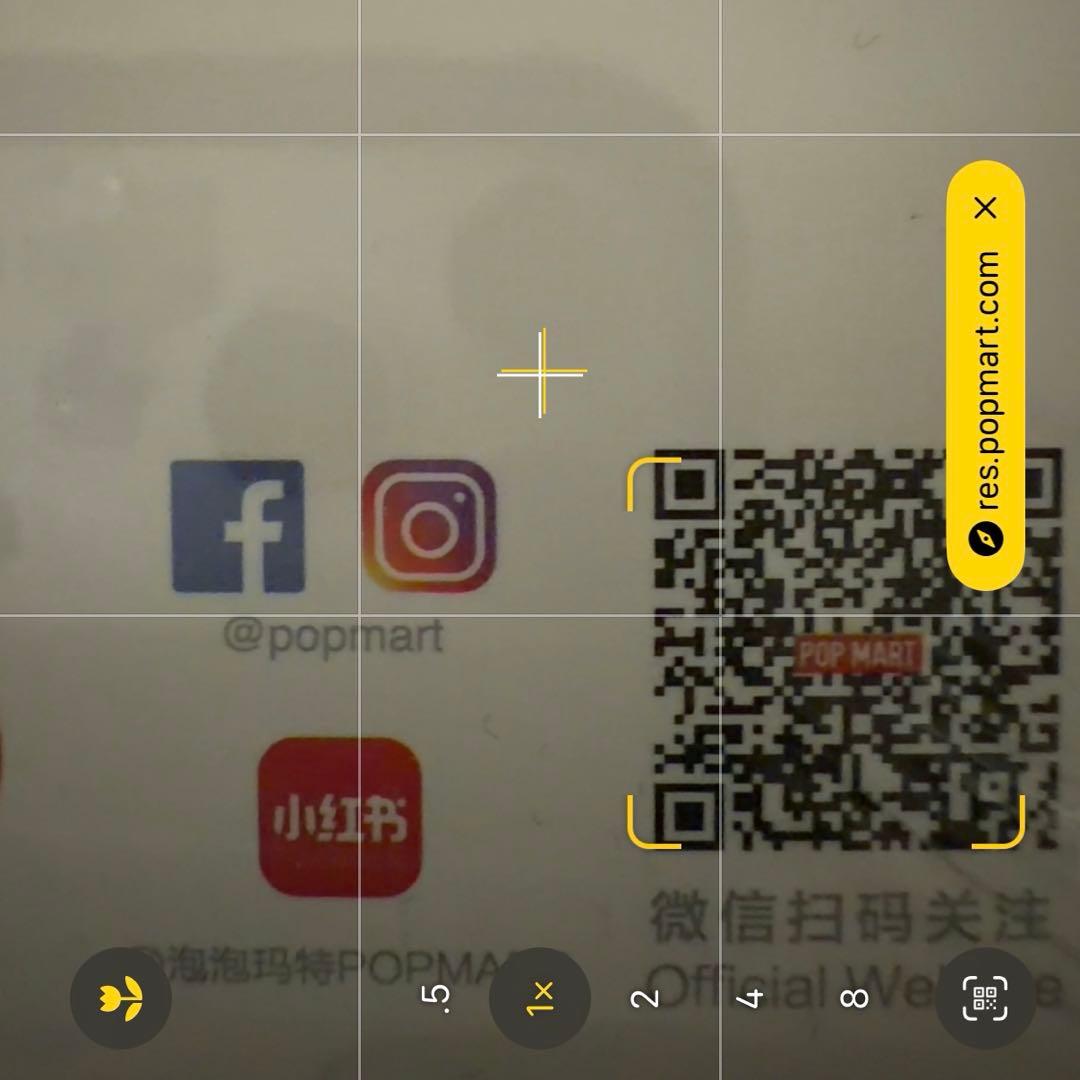Dismiss the res.popmart.com QR banner
Viewport: 1080px width, 1080px height.
[986, 208]
